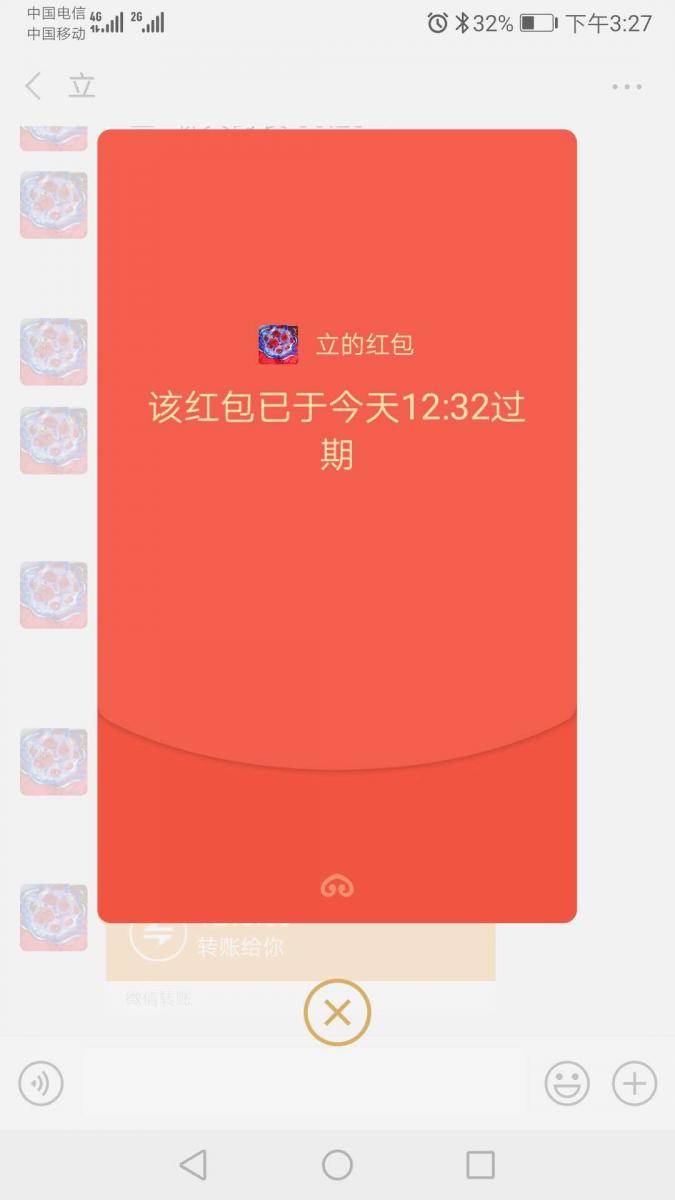Tap the message text field
The image size is (675, 1200).
(303, 1083)
